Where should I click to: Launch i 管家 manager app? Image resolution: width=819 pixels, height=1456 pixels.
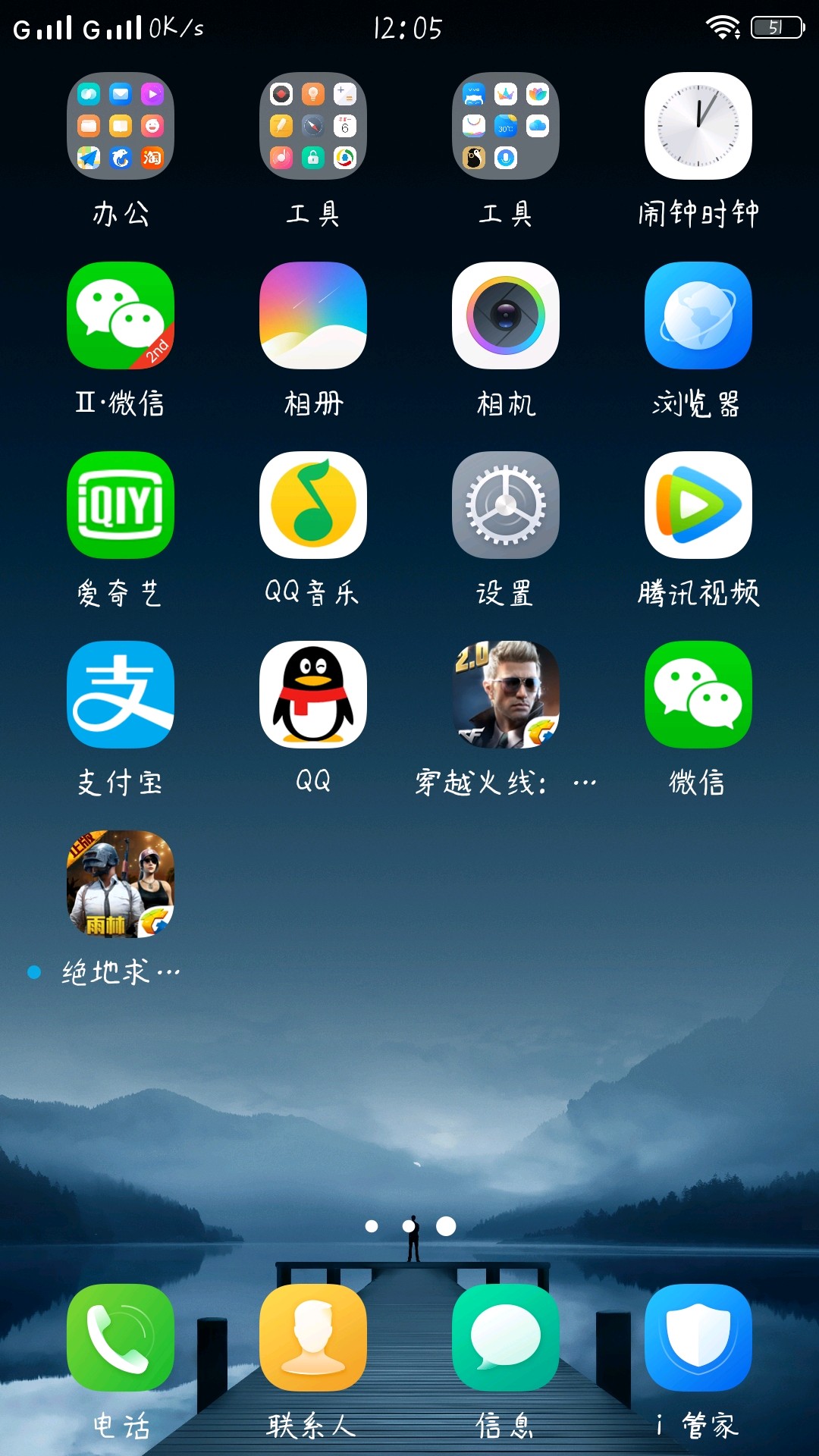coord(698,1338)
